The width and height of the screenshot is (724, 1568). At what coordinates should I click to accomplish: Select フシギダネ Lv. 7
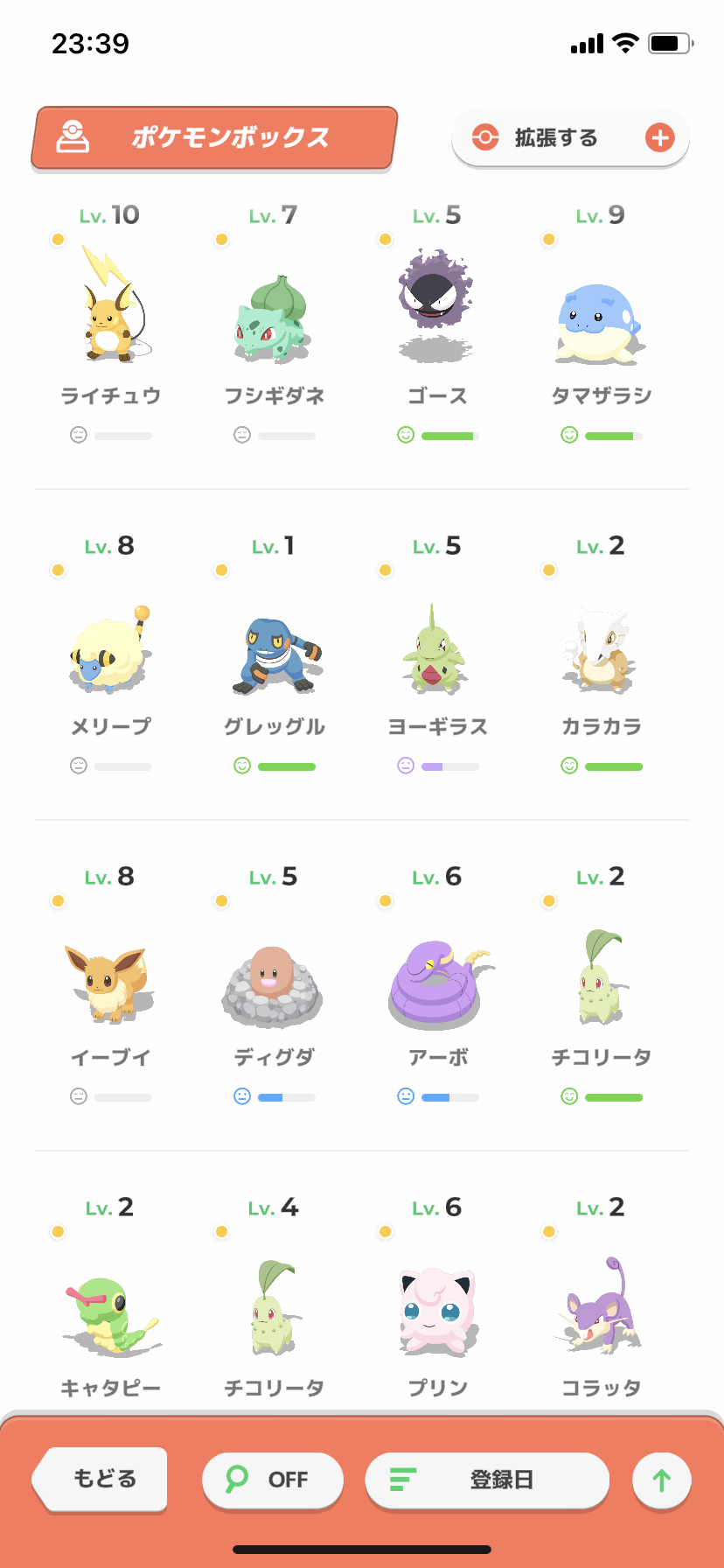click(x=274, y=324)
